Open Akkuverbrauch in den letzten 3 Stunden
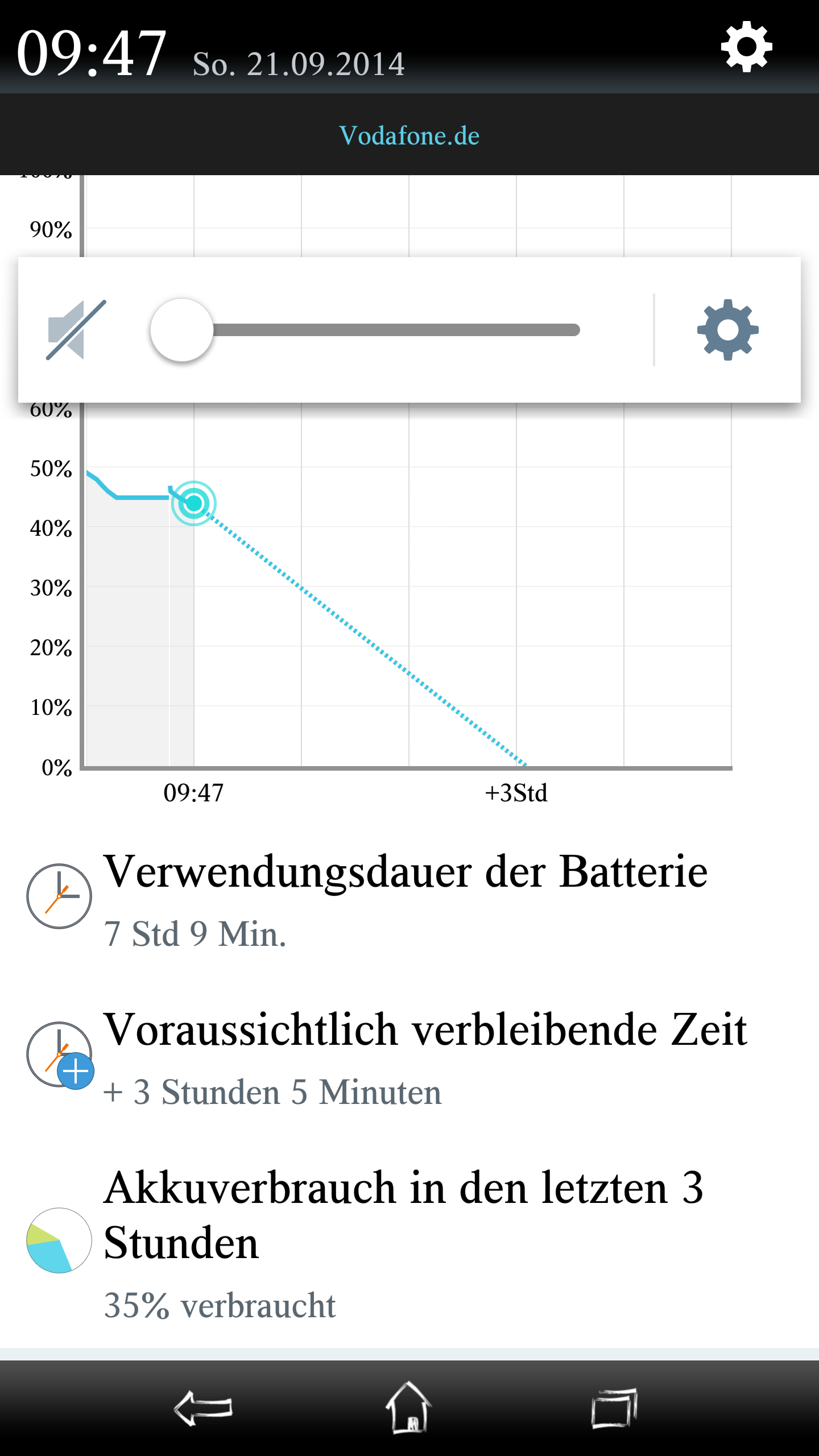The image size is (819, 1456). point(409,1243)
